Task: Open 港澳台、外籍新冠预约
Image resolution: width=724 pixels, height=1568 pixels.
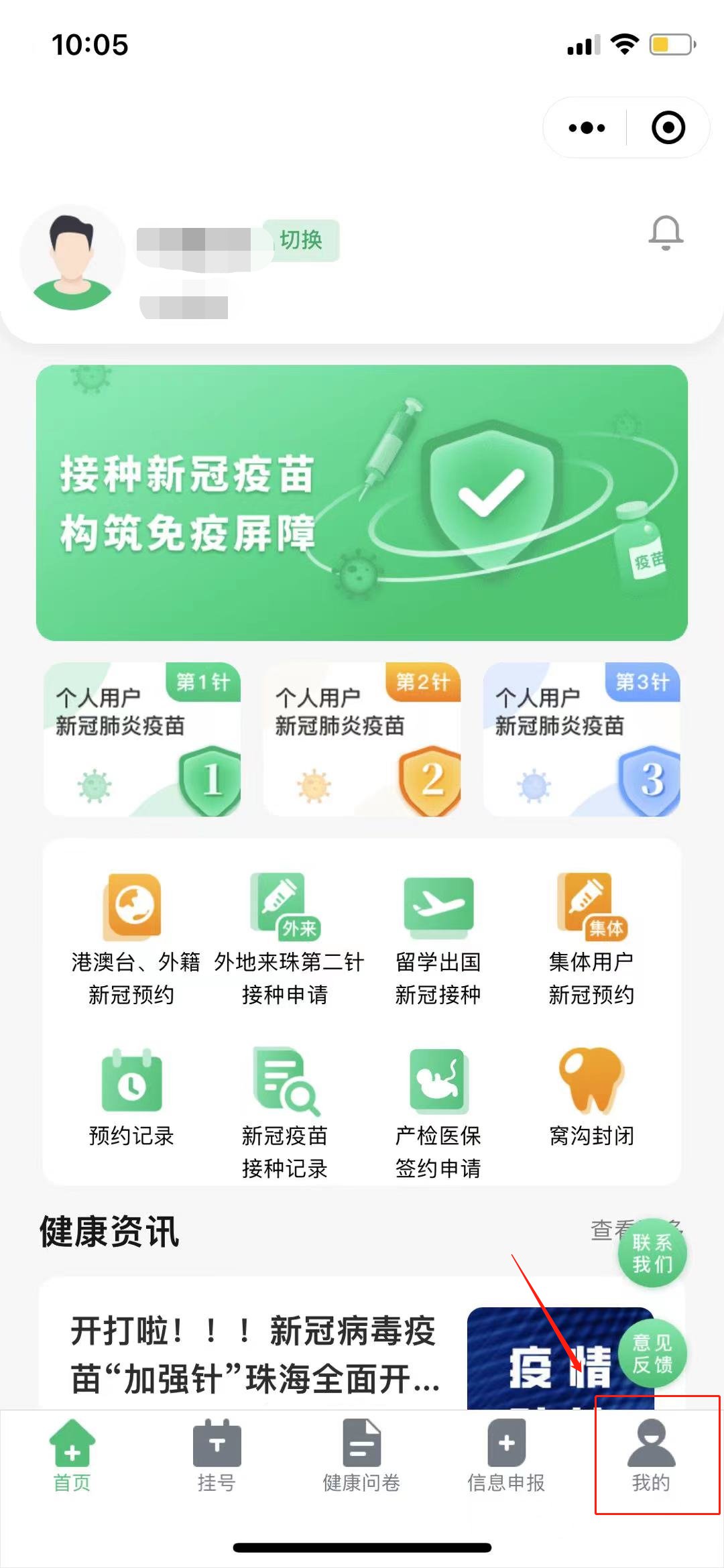Action: point(132,939)
